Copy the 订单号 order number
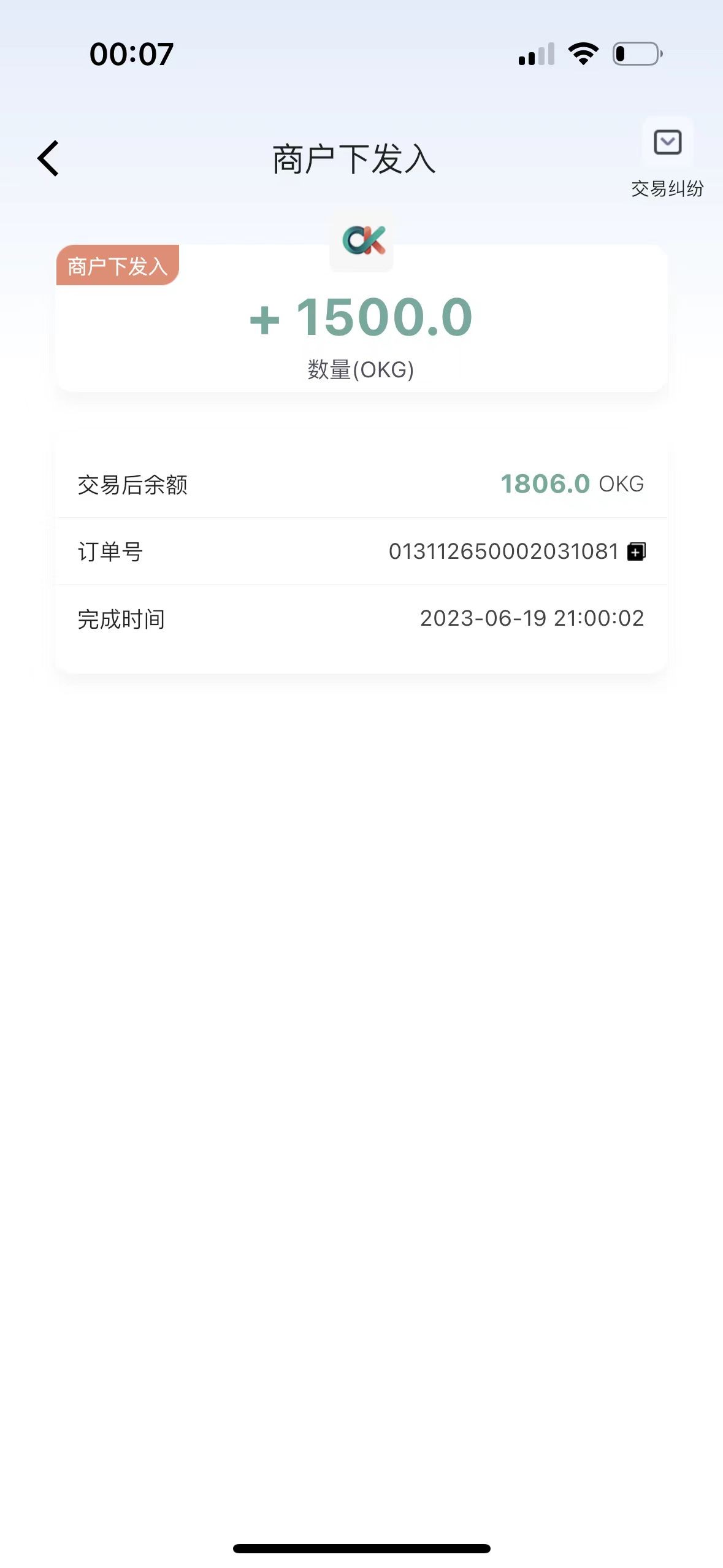The image size is (723, 1568). point(636,551)
